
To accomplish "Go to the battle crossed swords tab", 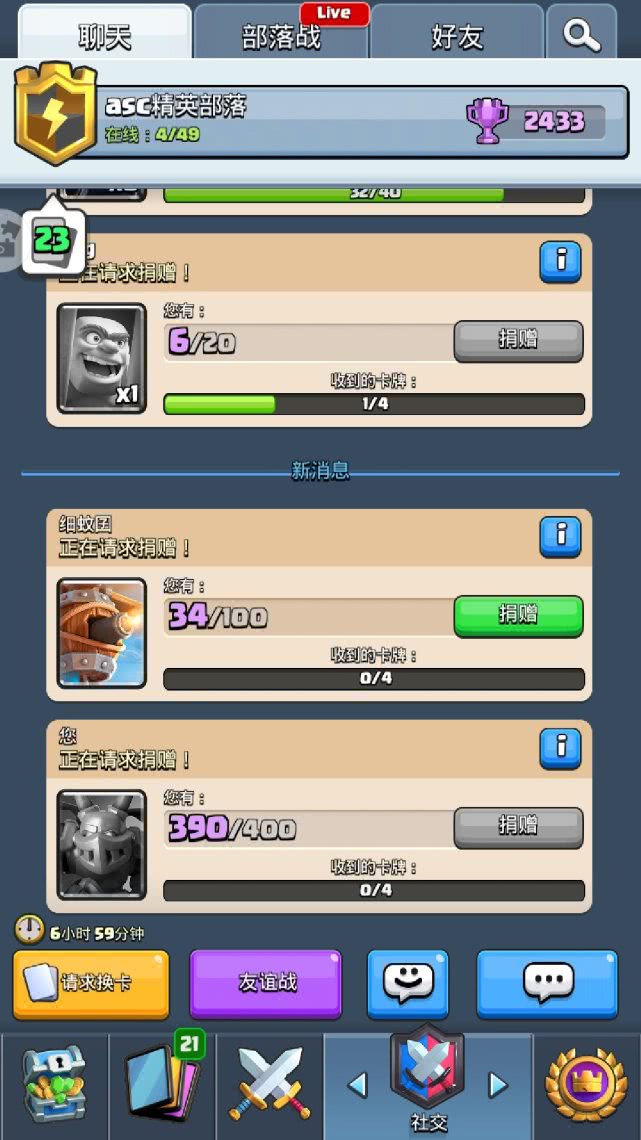I will click(x=270, y=1085).
